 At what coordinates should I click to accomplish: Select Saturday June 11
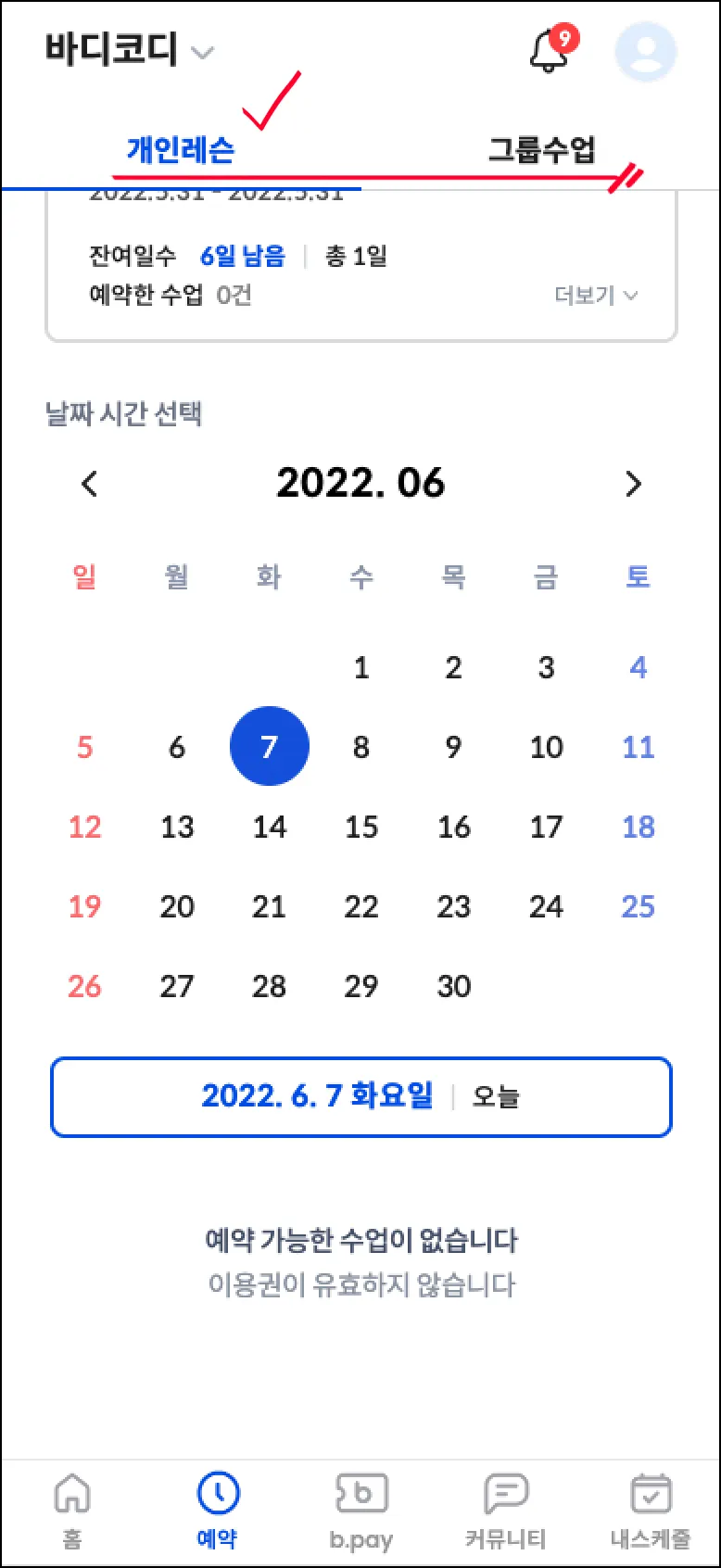tap(638, 747)
